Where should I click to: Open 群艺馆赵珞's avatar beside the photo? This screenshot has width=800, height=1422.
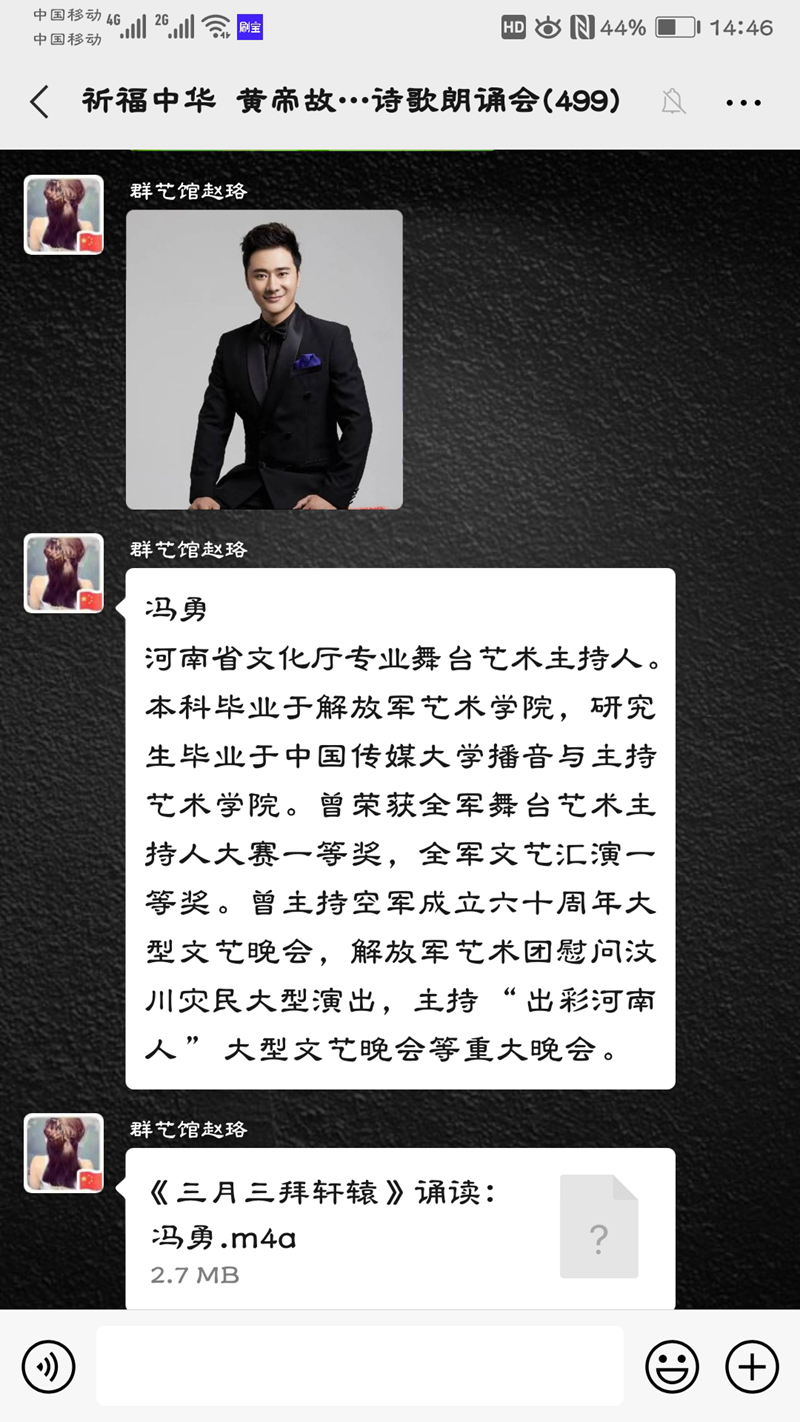click(64, 215)
